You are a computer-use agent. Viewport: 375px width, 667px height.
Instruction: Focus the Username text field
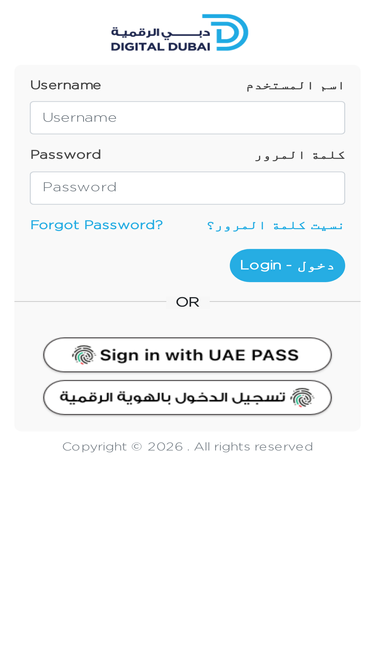(187, 118)
